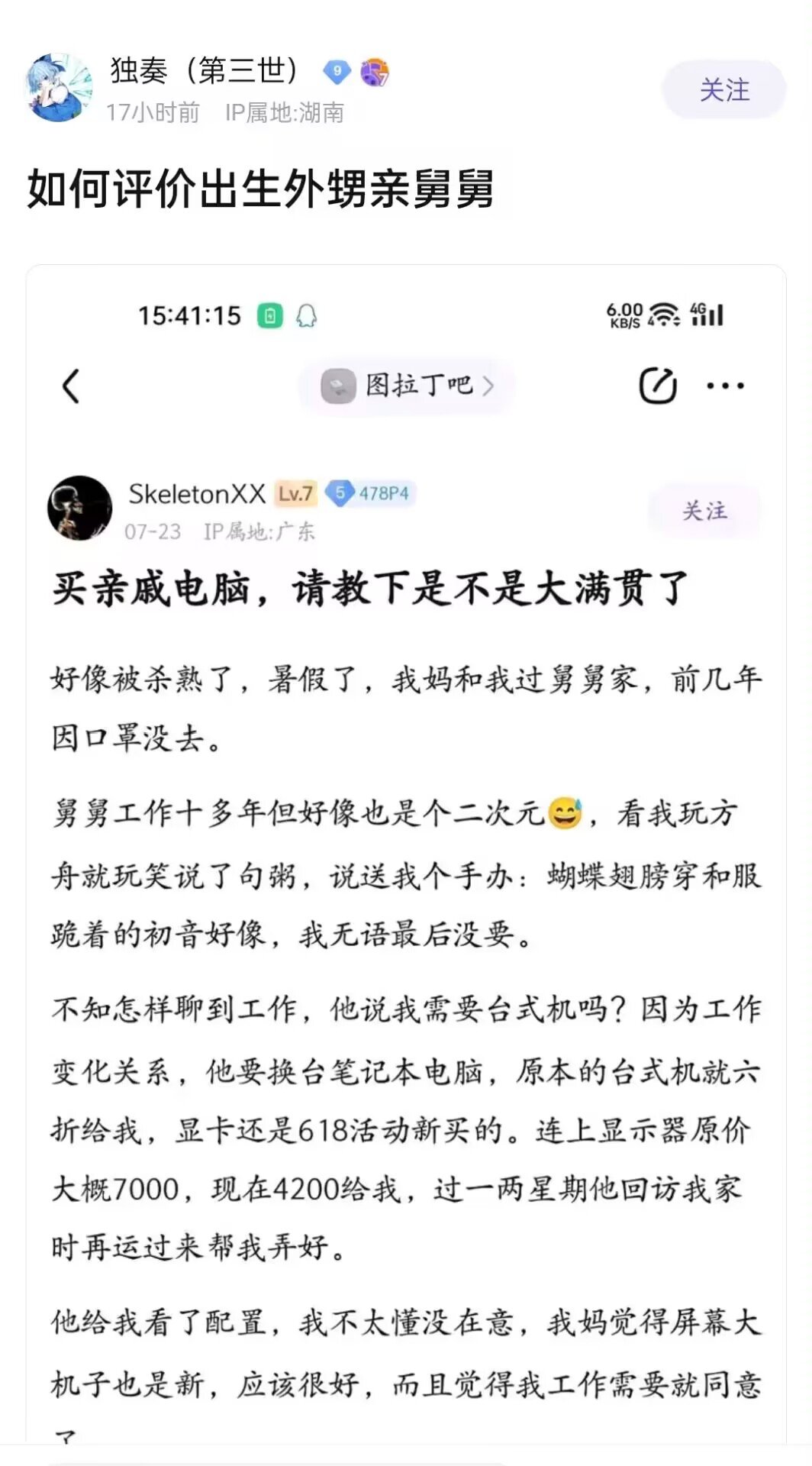Click the purple badge next to the diamond badge
812x1466 pixels.
tap(373, 73)
